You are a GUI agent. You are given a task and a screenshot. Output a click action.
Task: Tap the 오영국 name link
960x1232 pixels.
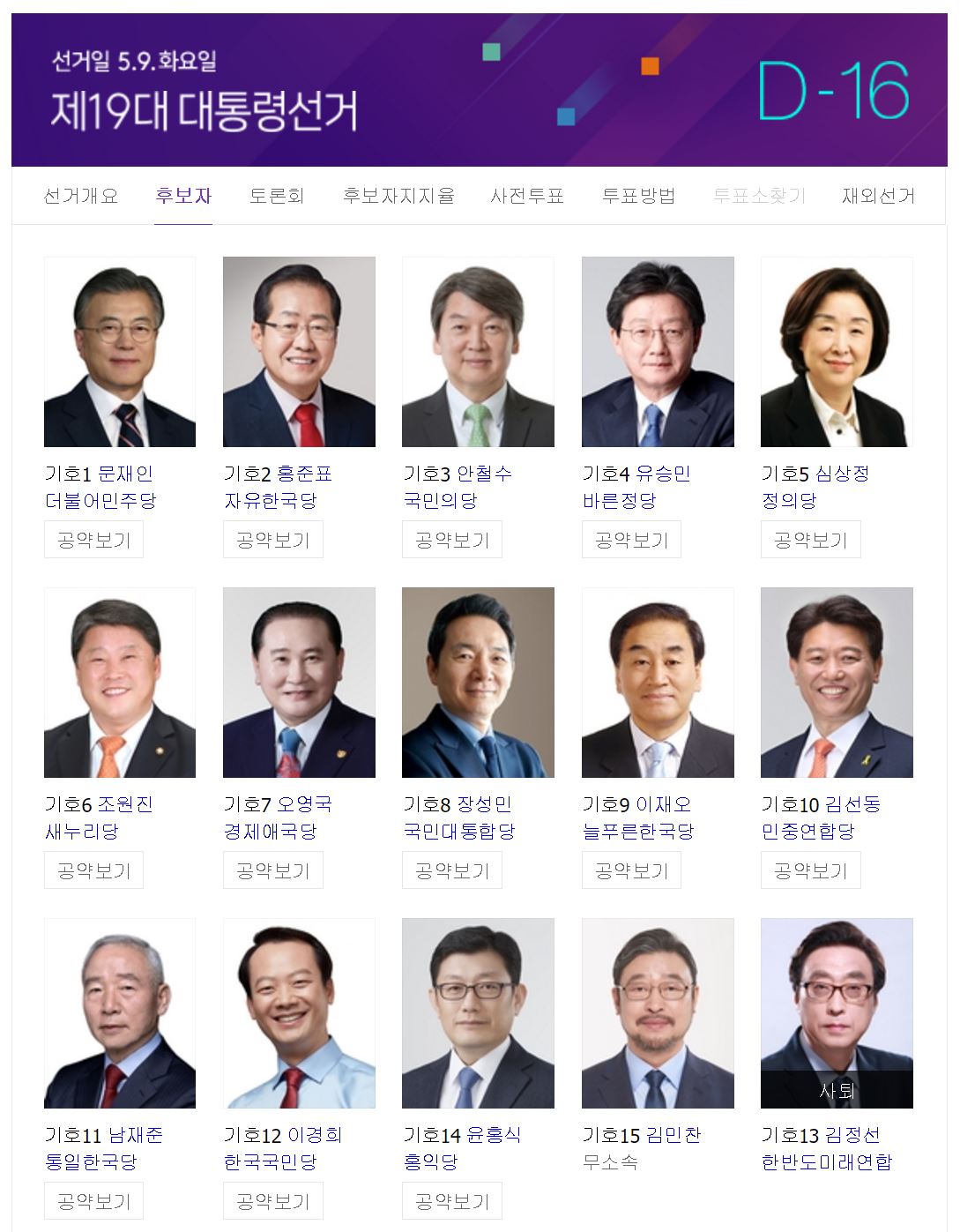pyautogui.click(x=302, y=804)
